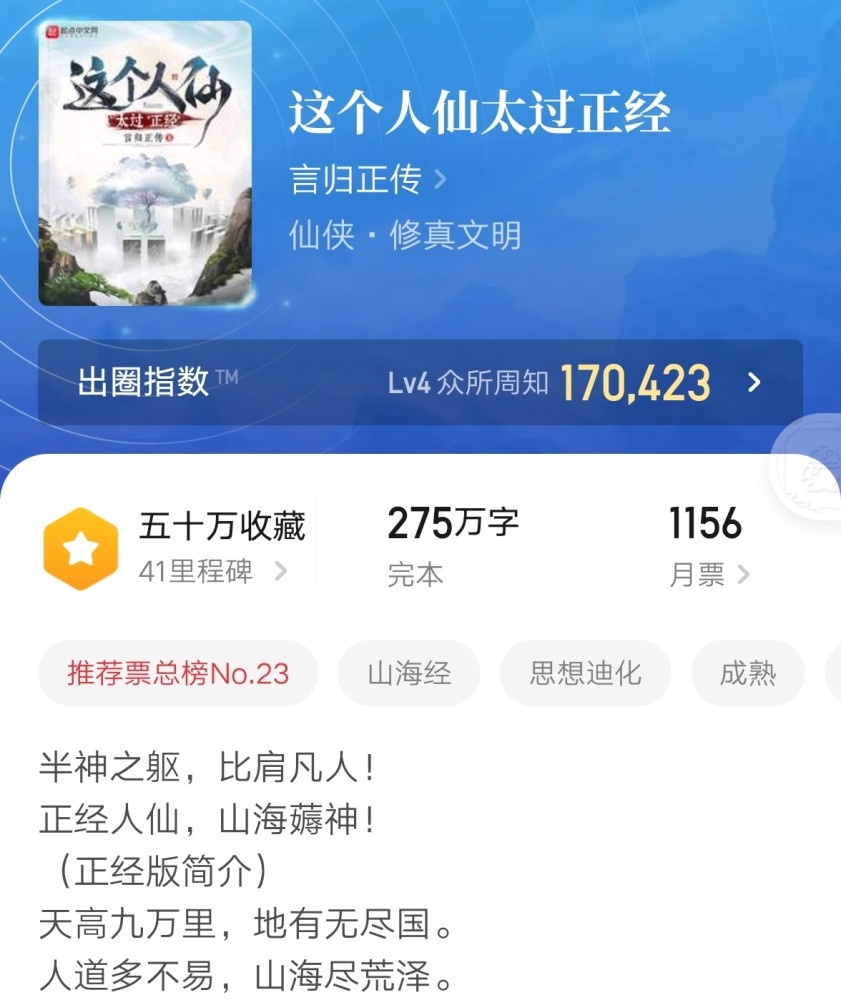Viewport: 841px width, 1000px height.
Task: Click the 五十万收藏 collection count
Action: tap(221, 527)
